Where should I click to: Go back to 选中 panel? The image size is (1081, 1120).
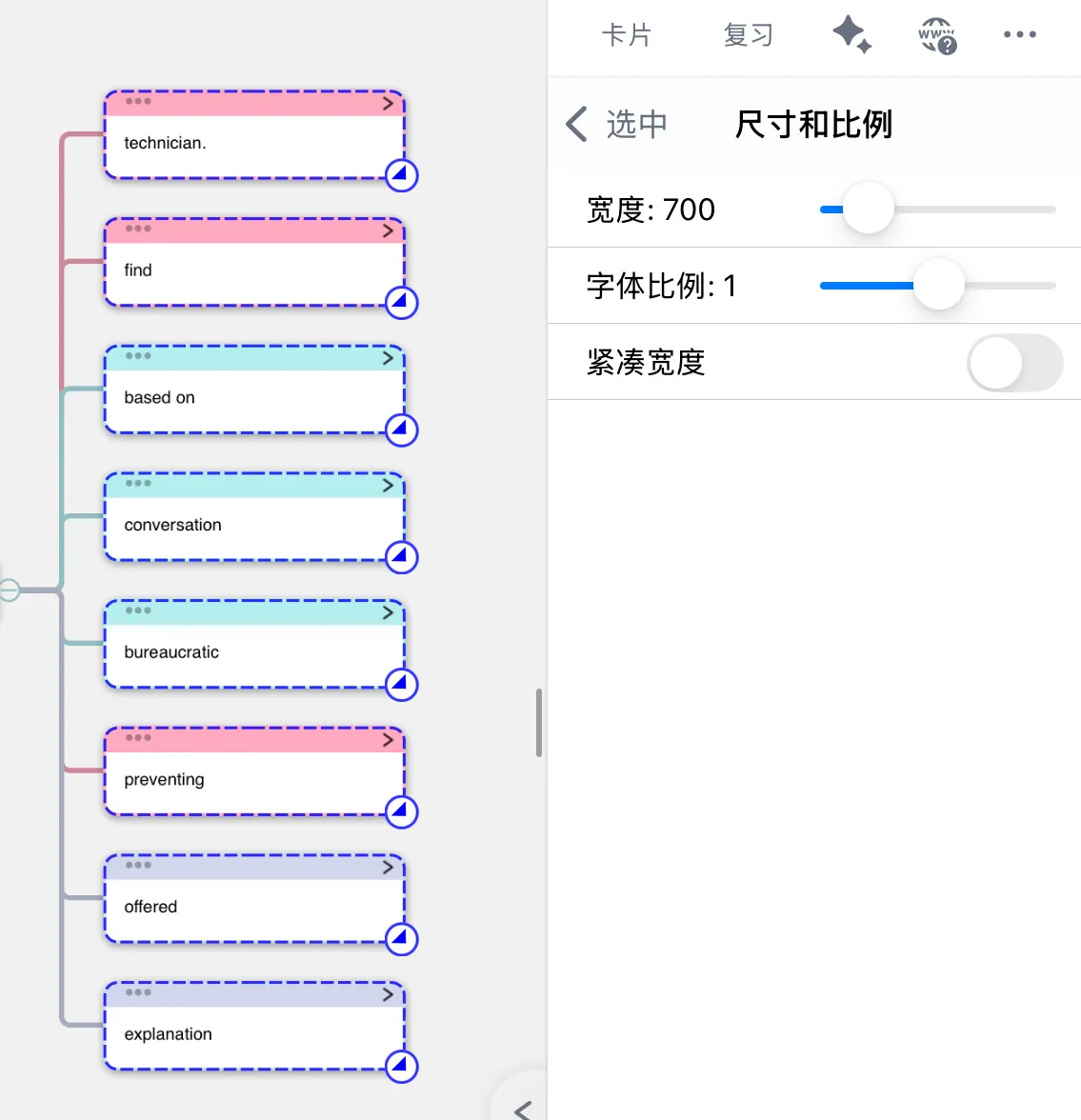click(x=616, y=124)
